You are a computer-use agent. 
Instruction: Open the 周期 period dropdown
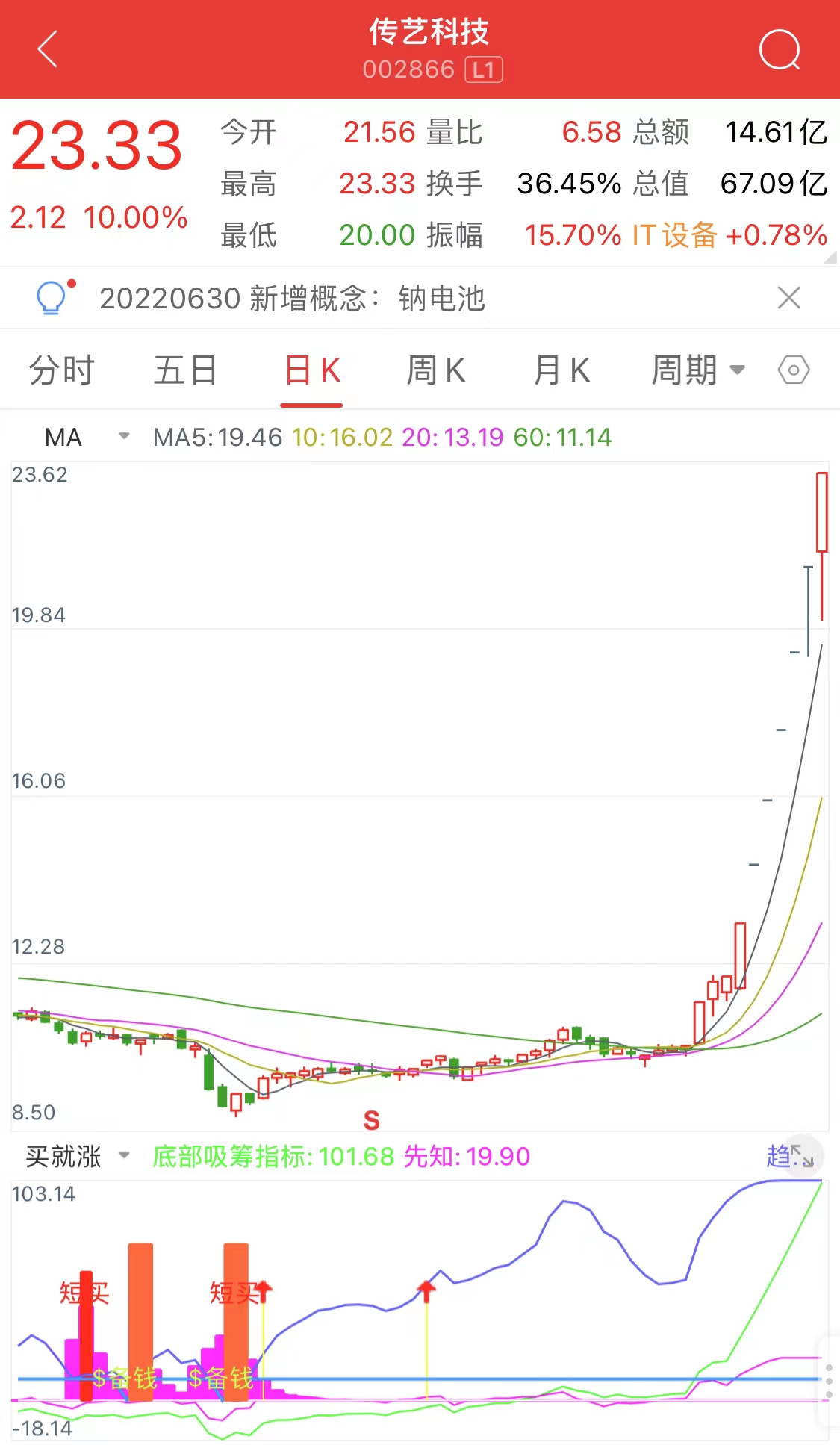pos(696,370)
